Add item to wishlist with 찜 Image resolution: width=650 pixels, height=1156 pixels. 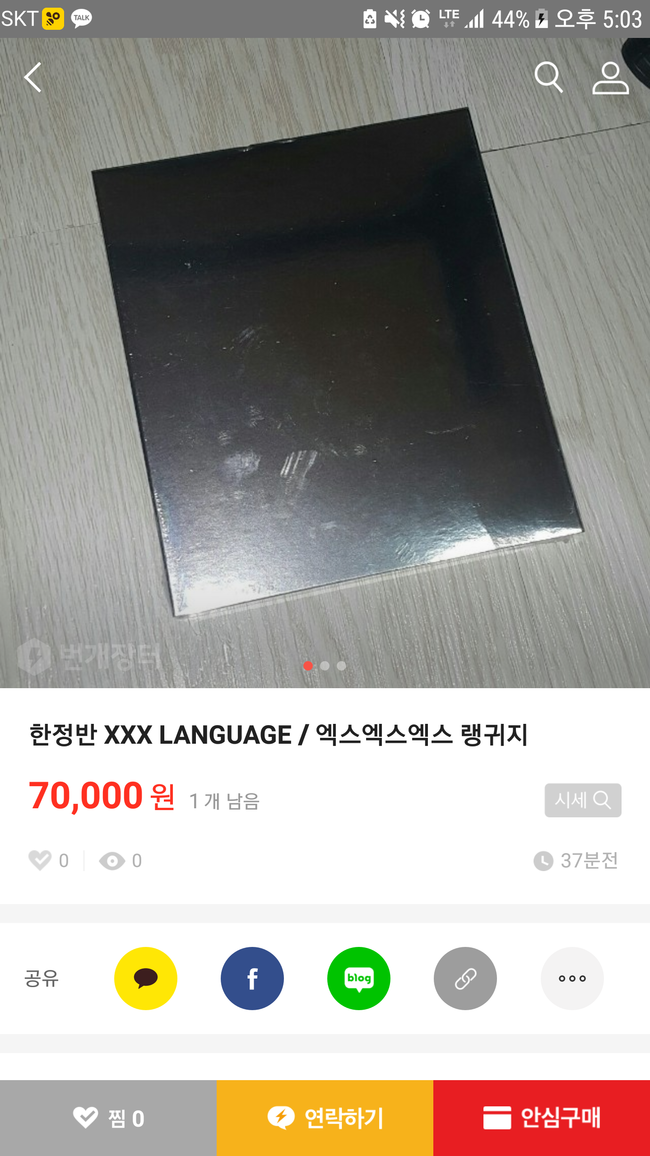(x=108, y=1118)
